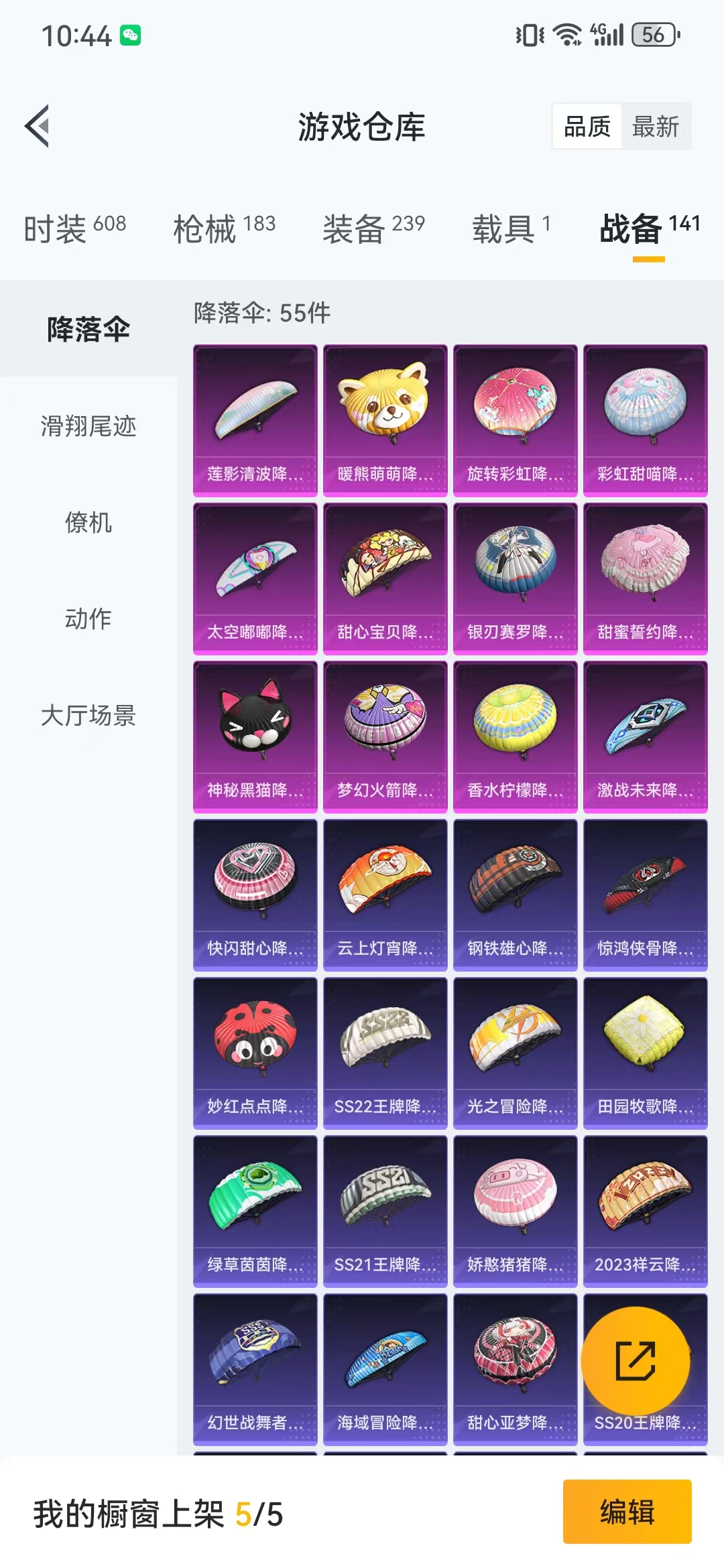Select 滑翔尾迹 in the side menu

[88, 426]
